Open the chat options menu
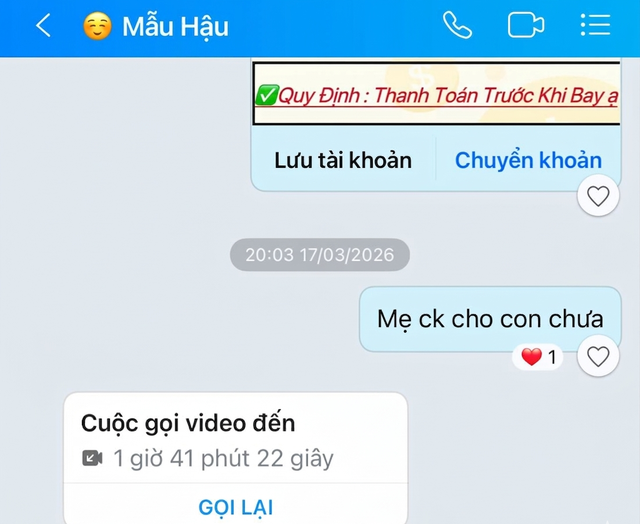 point(595,26)
